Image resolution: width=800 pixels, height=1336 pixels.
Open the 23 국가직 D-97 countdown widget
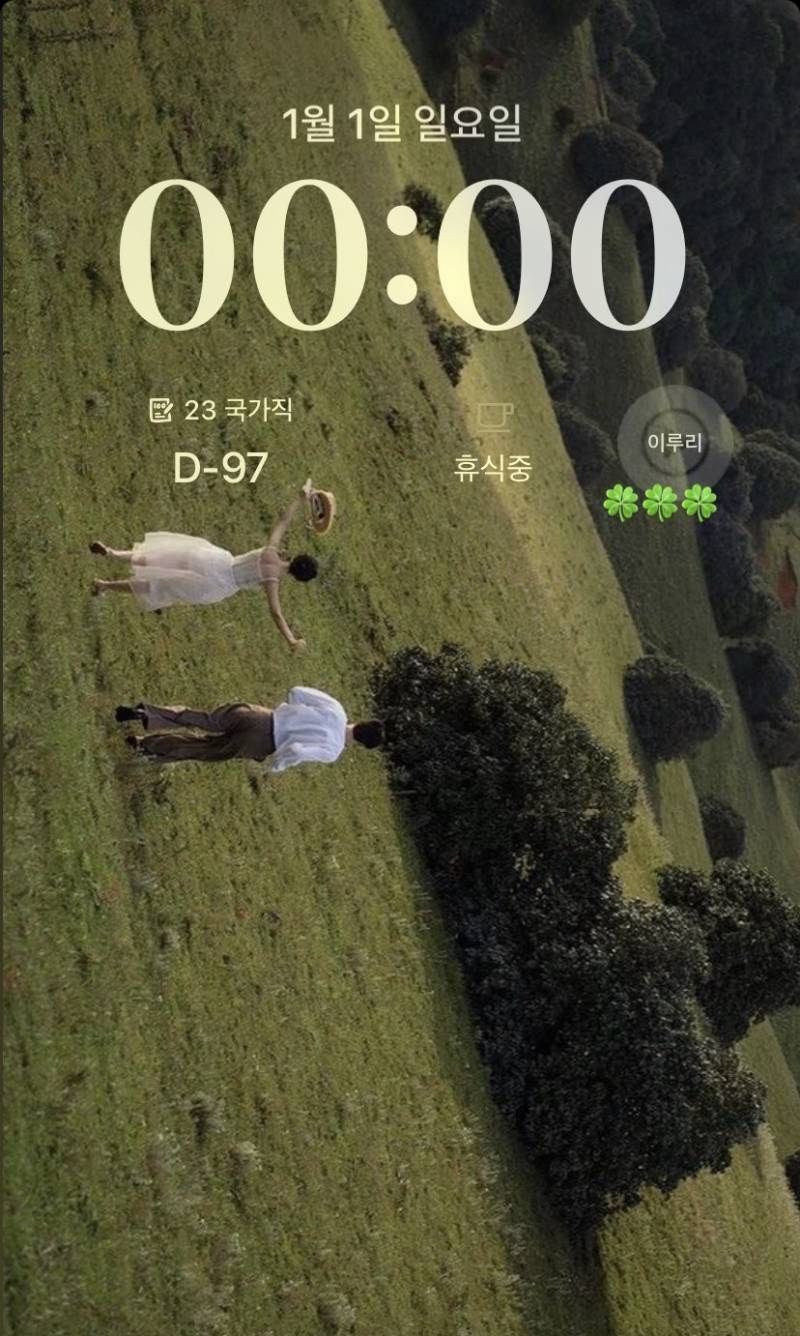point(221,440)
